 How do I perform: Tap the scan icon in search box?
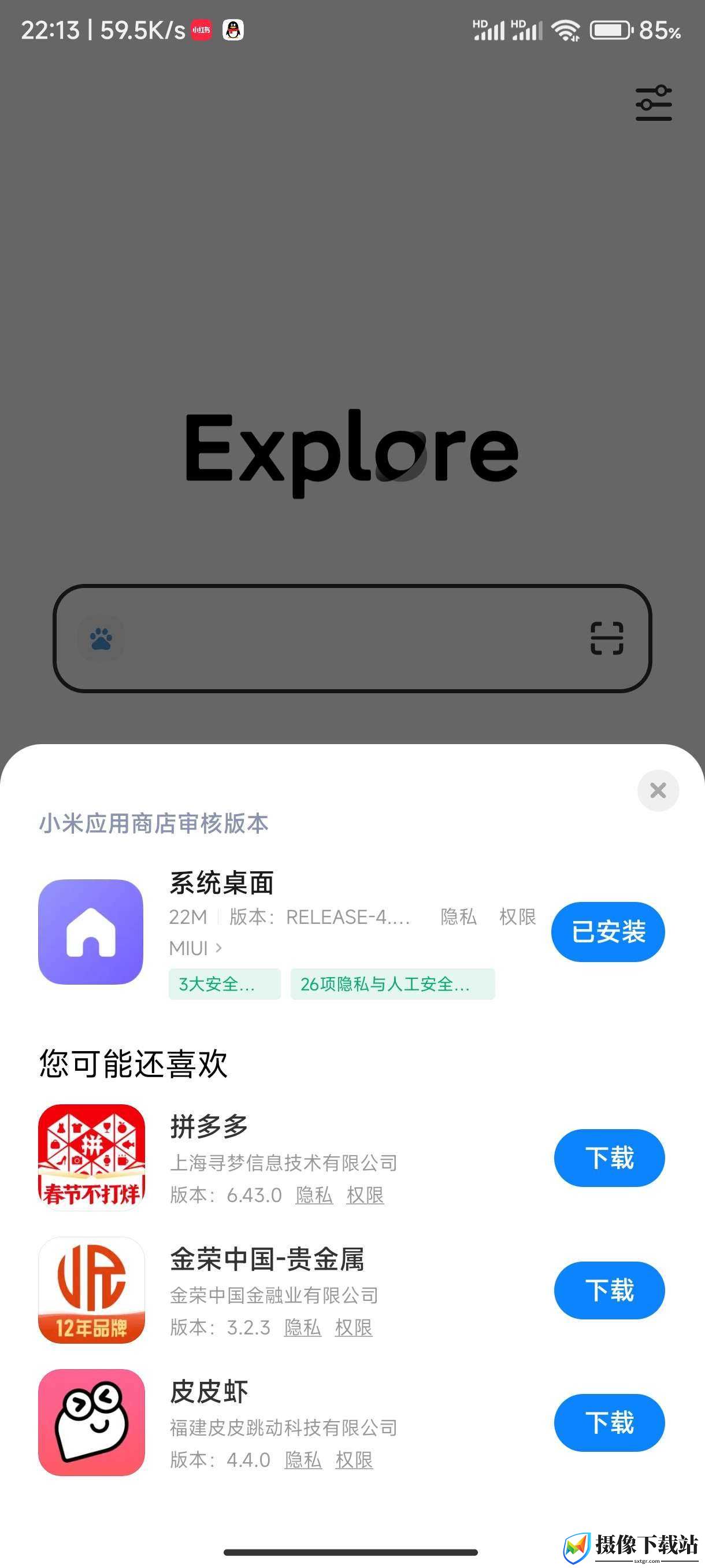click(606, 638)
